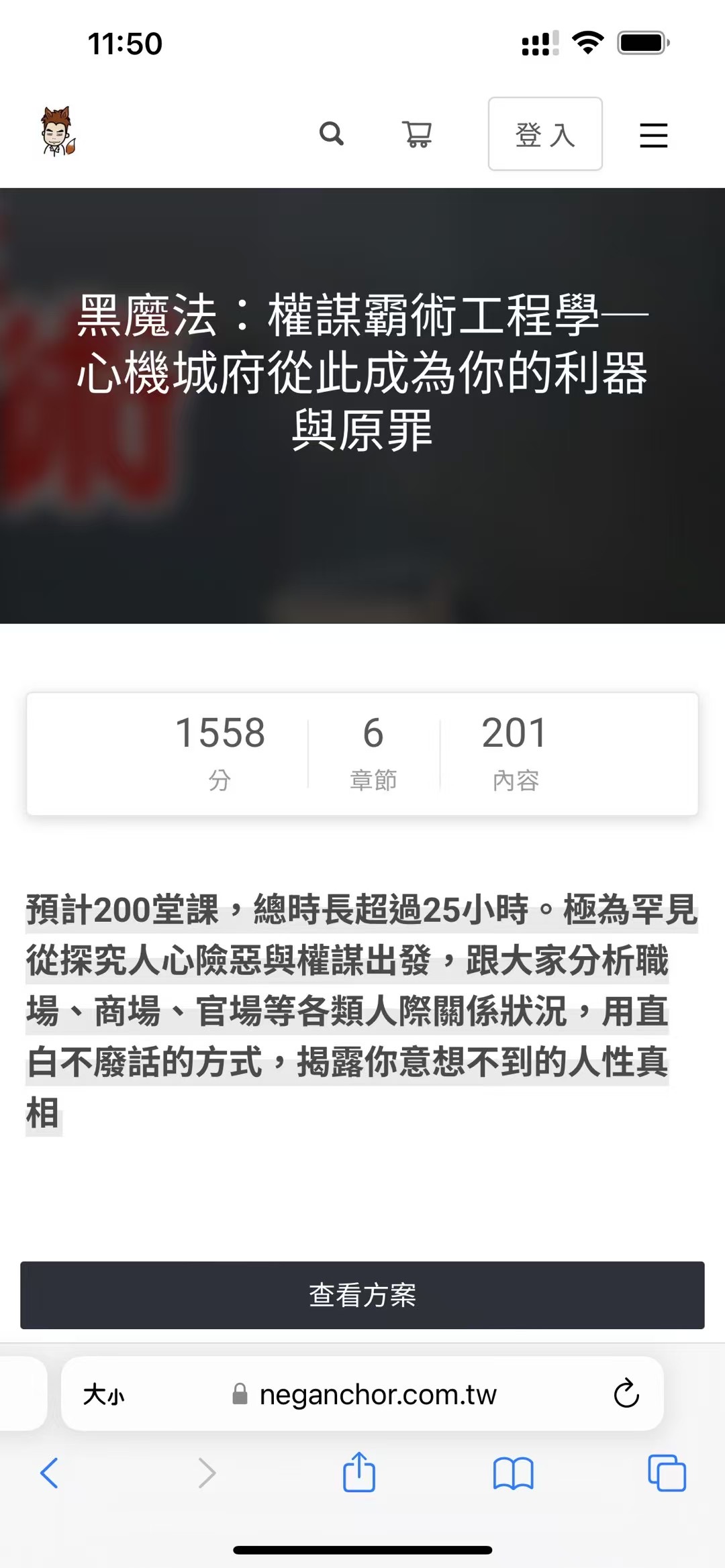Open the shopping cart
This screenshot has height=1568, width=725.
[417, 134]
